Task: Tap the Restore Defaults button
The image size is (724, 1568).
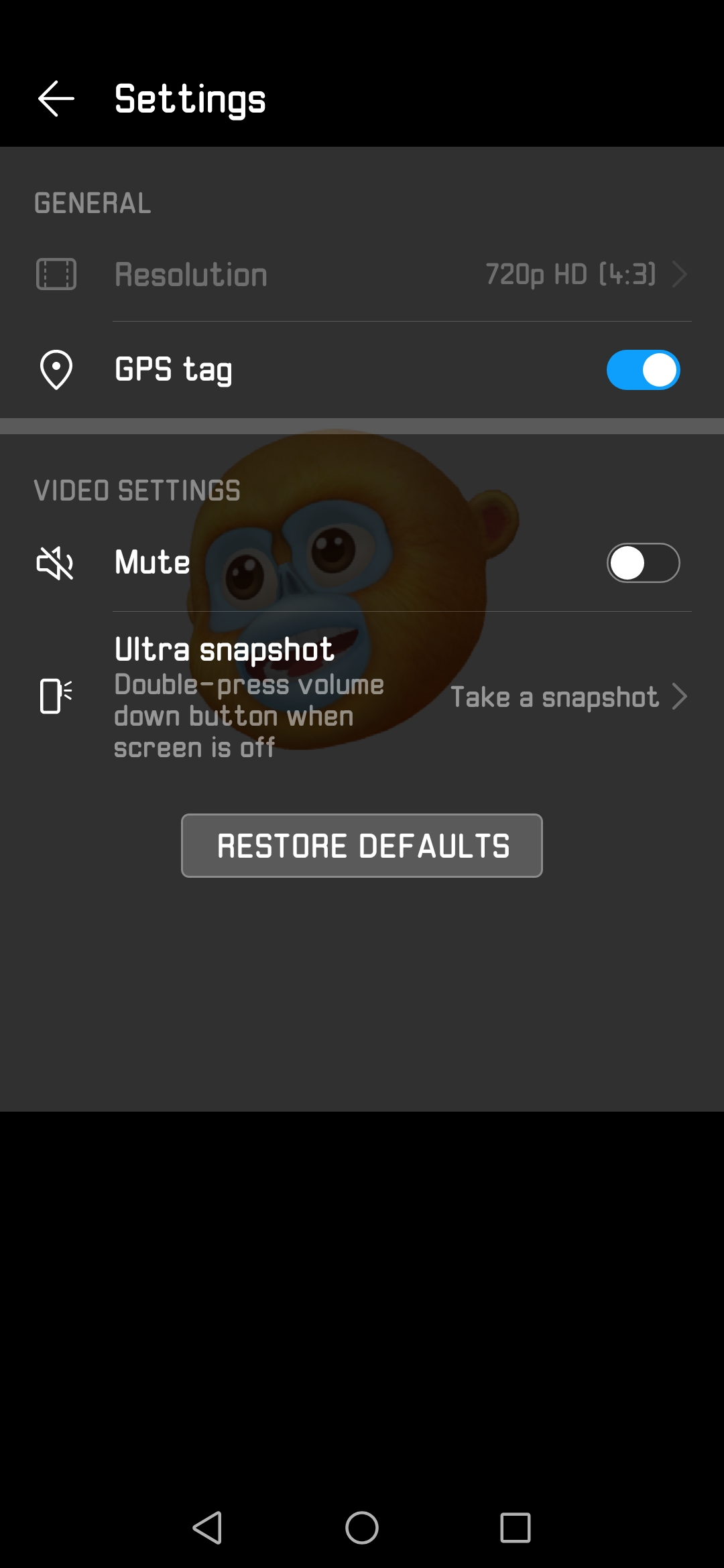Action: point(362,846)
